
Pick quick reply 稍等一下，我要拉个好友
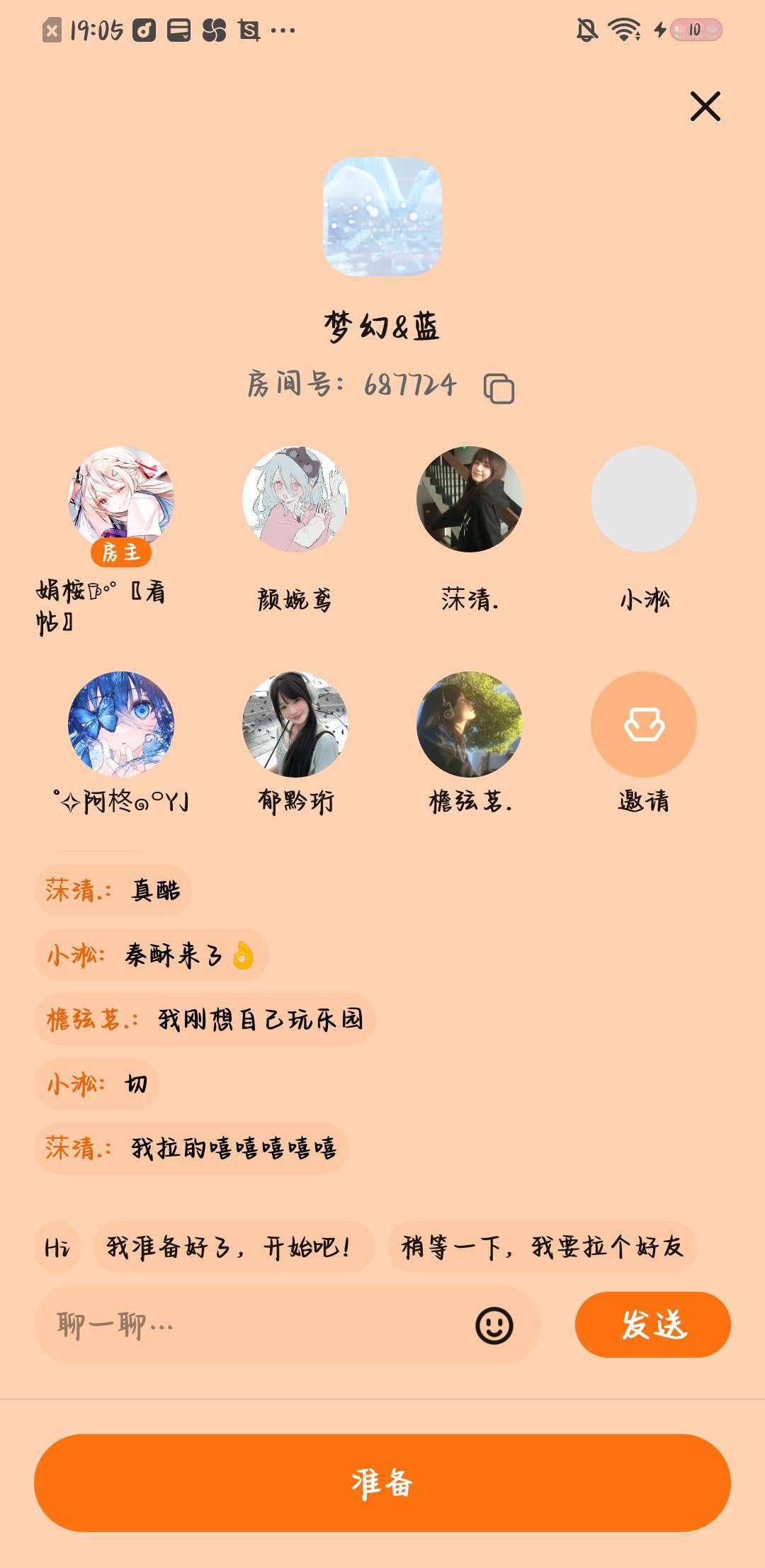click(543, 1247)
